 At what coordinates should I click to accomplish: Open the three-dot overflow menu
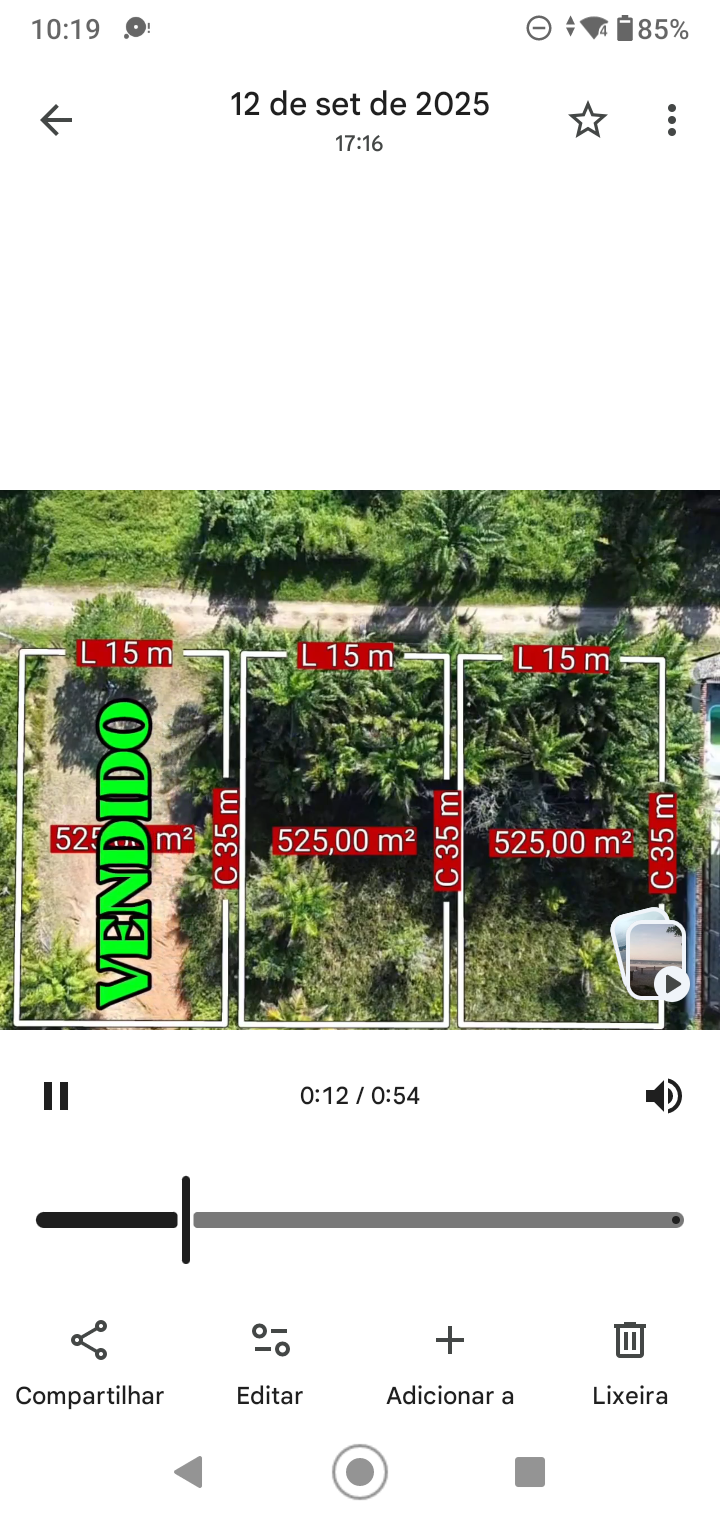[x=672, y=121]
